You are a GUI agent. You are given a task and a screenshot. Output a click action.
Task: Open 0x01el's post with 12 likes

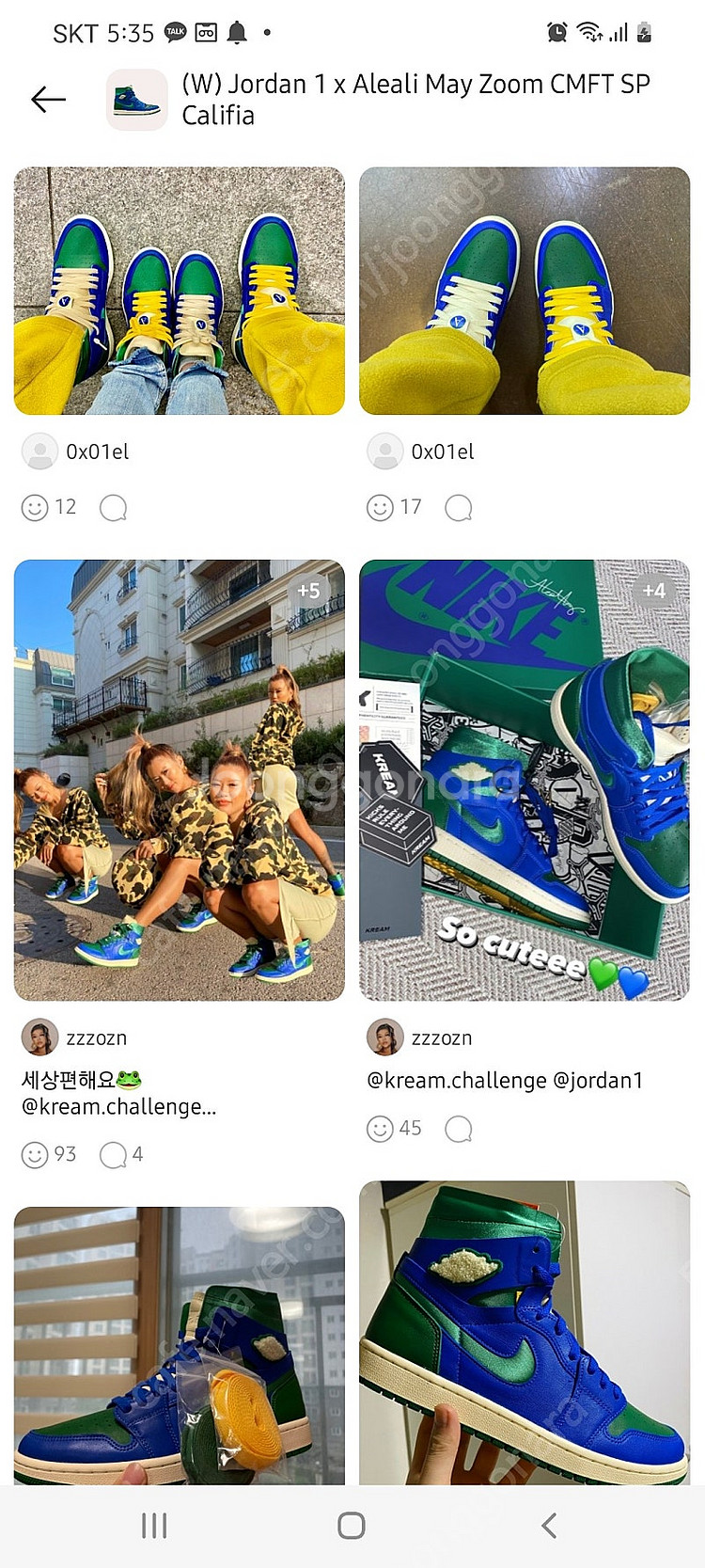pos(179,291)
